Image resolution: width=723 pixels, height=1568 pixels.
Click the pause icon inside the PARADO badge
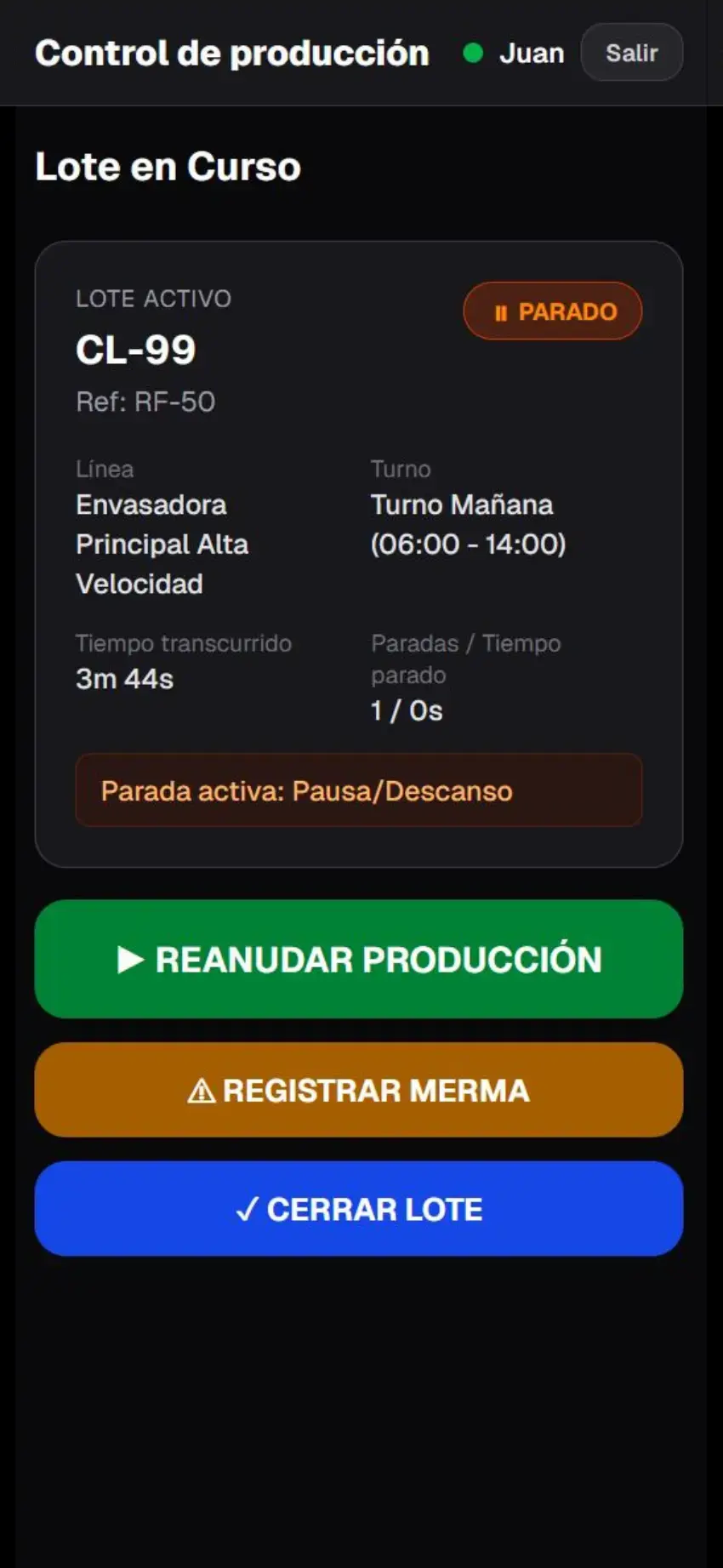click(501, 311)
